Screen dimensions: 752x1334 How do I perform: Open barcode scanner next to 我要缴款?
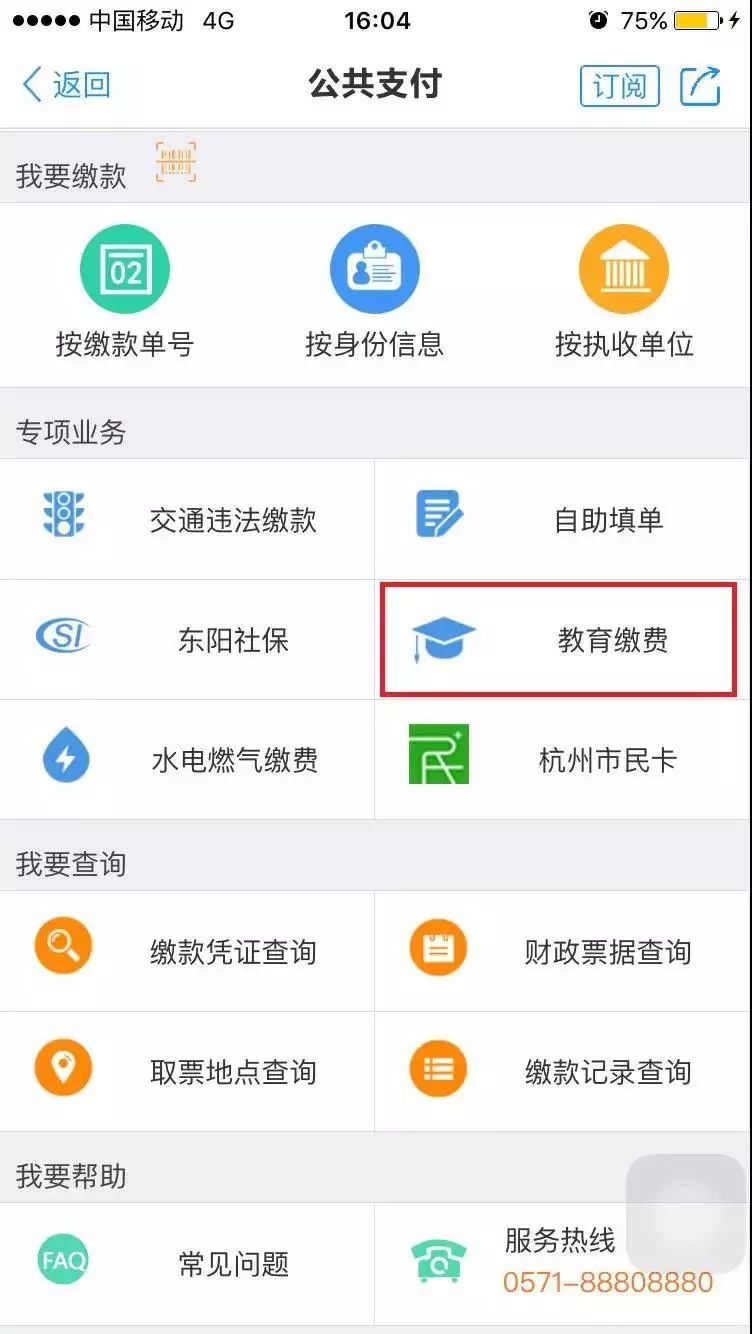(x=176, y=163)
